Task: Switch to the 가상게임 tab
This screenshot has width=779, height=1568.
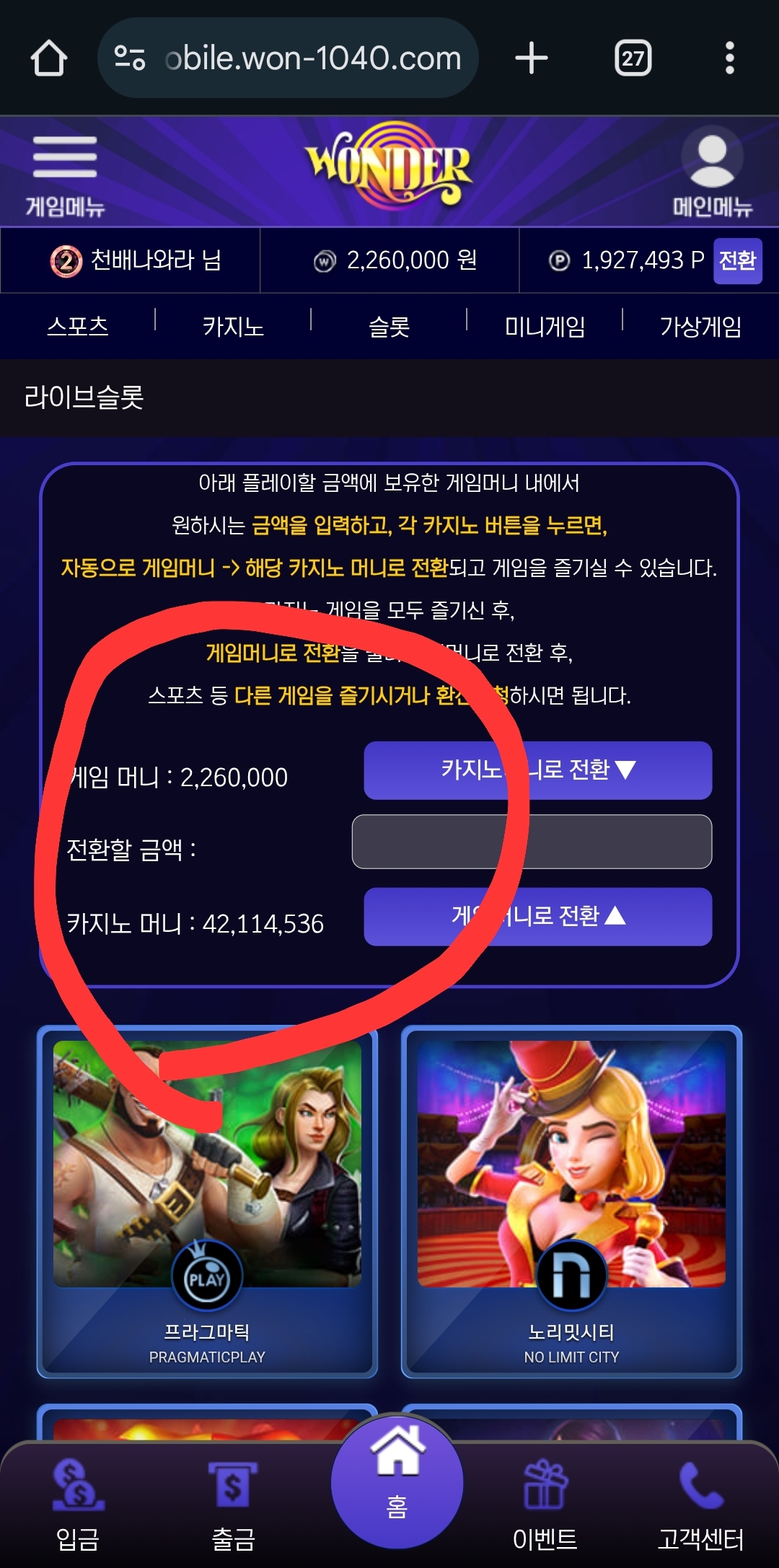Action: tap(700, 327)
